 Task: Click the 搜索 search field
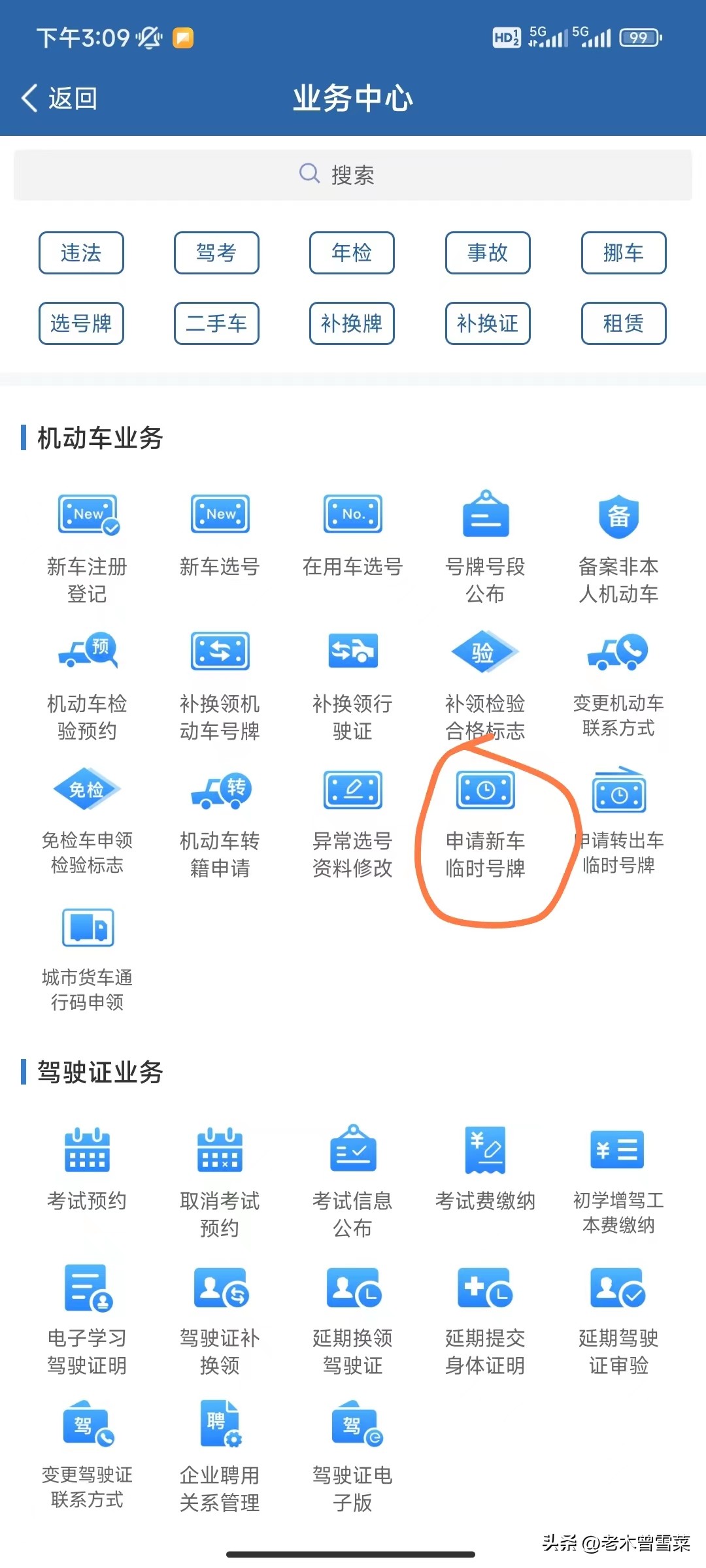[x=353, y=174]
